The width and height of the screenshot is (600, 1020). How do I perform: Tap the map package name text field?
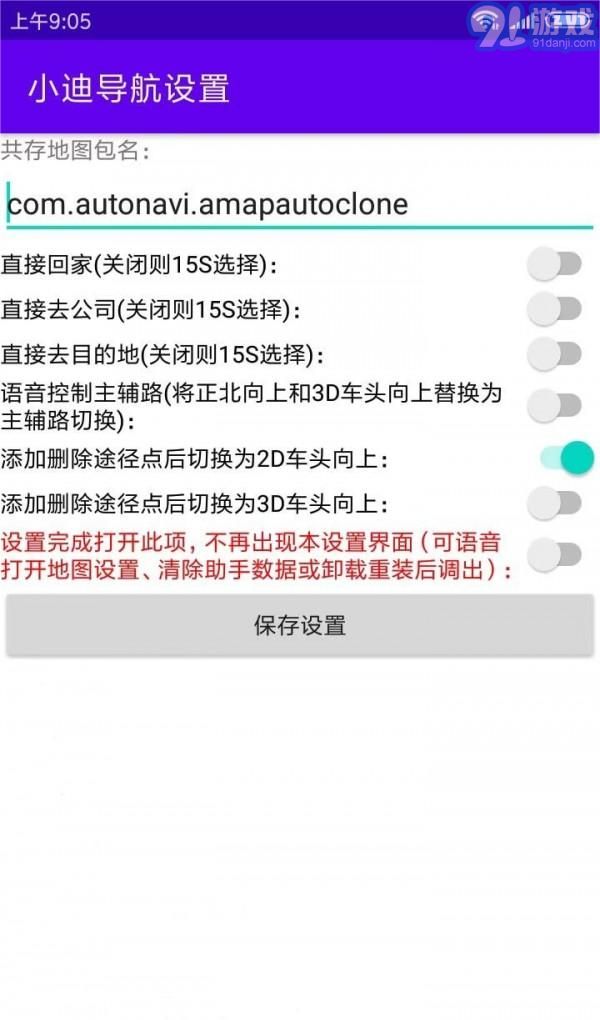[x=298, y=205]
